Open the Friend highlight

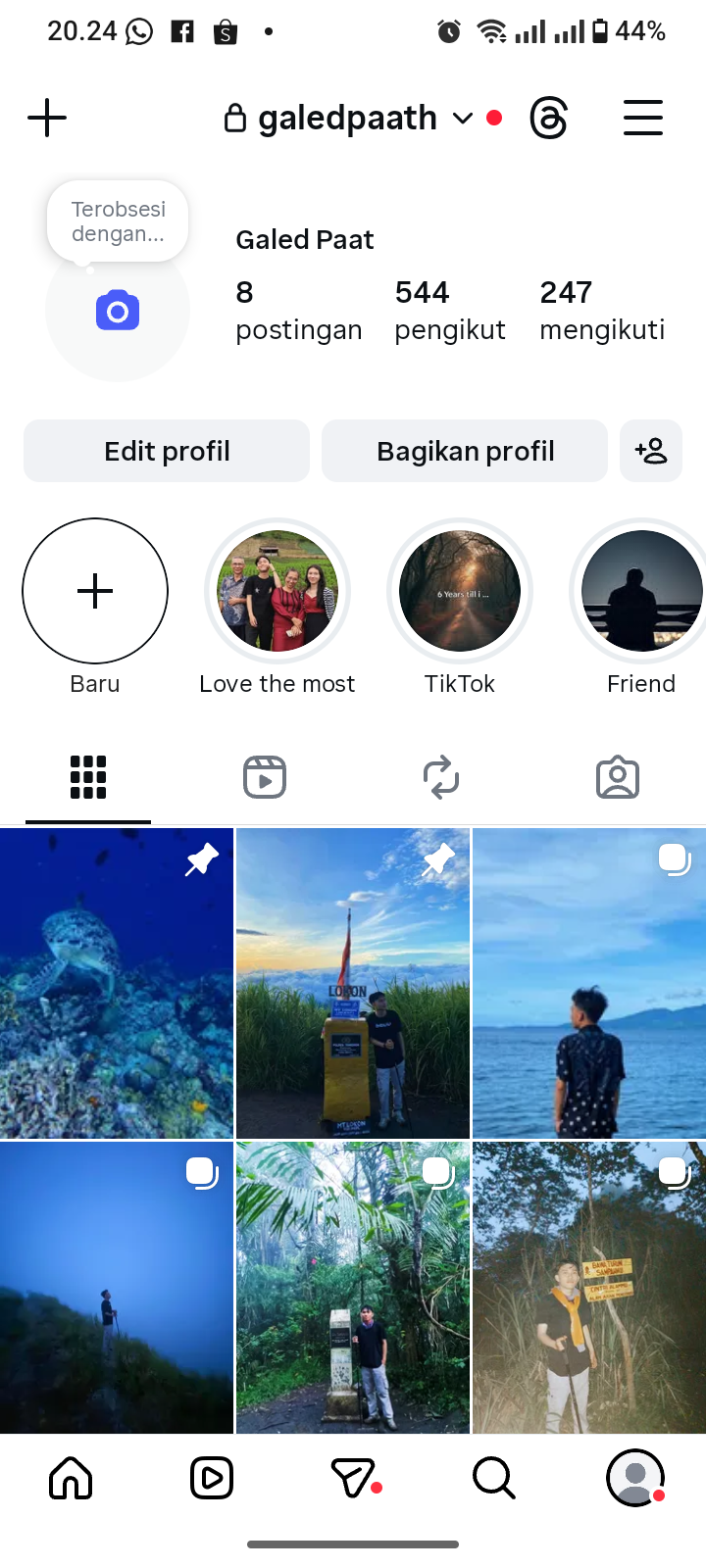[x=640, y=592]
